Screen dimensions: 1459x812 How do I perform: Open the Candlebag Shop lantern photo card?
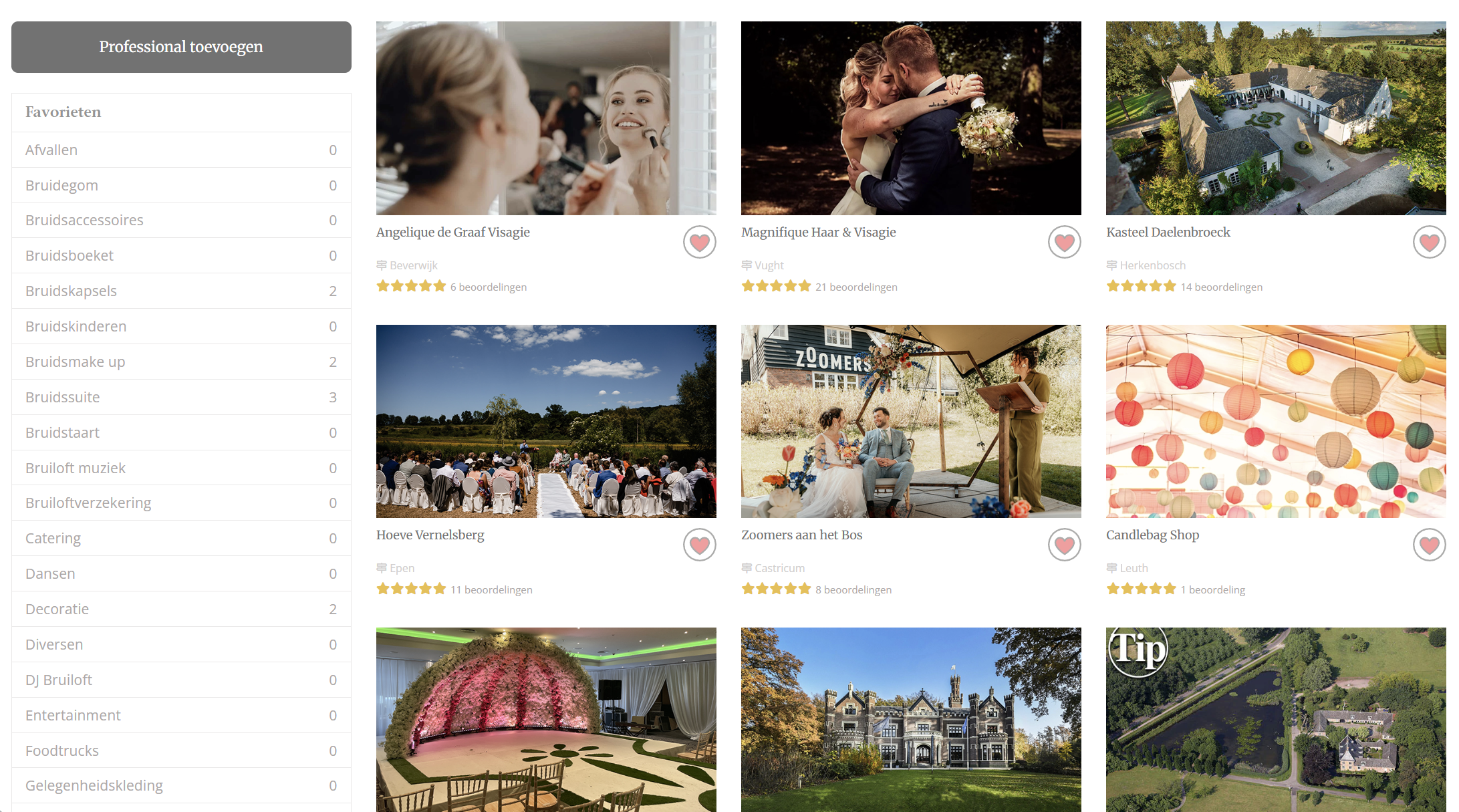click(1275, 421)
